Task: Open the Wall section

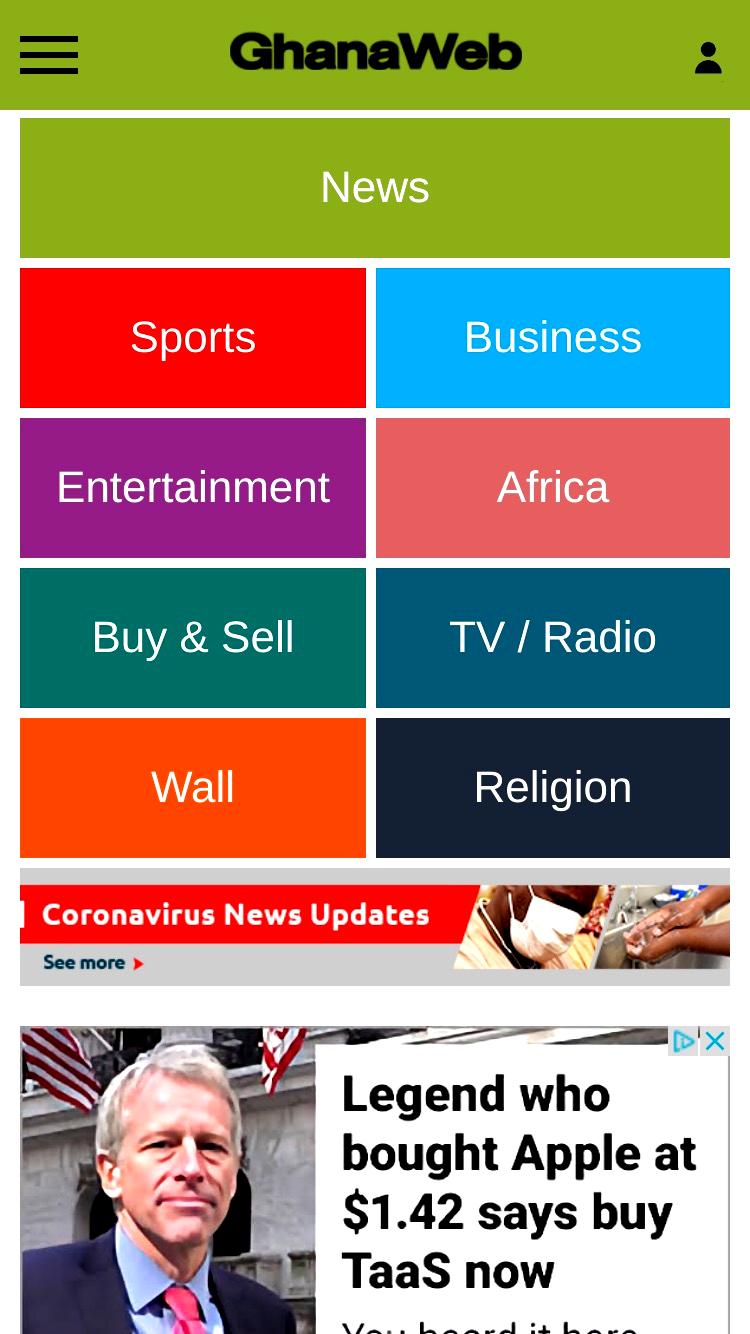Action: (193, 788)
